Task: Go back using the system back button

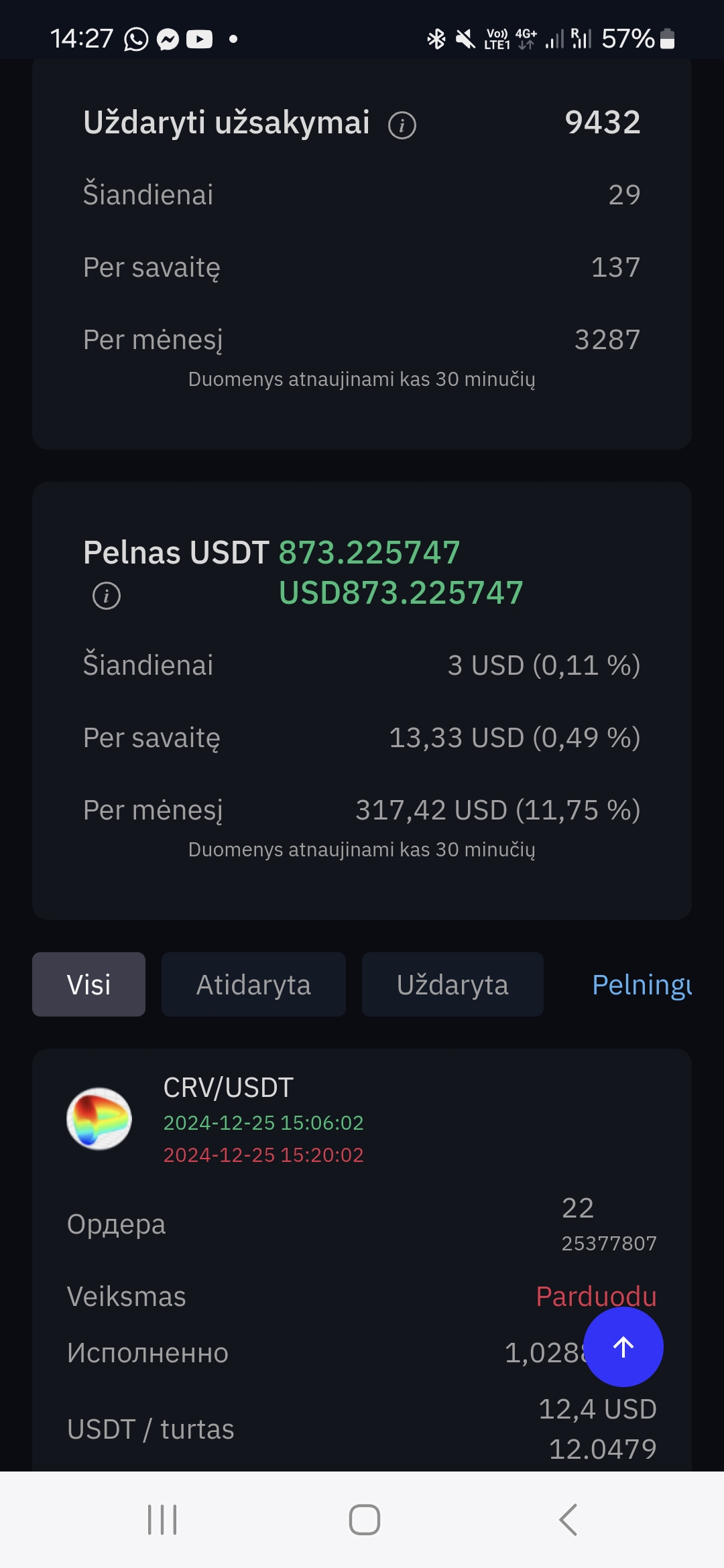Action: pos(568,1519)
